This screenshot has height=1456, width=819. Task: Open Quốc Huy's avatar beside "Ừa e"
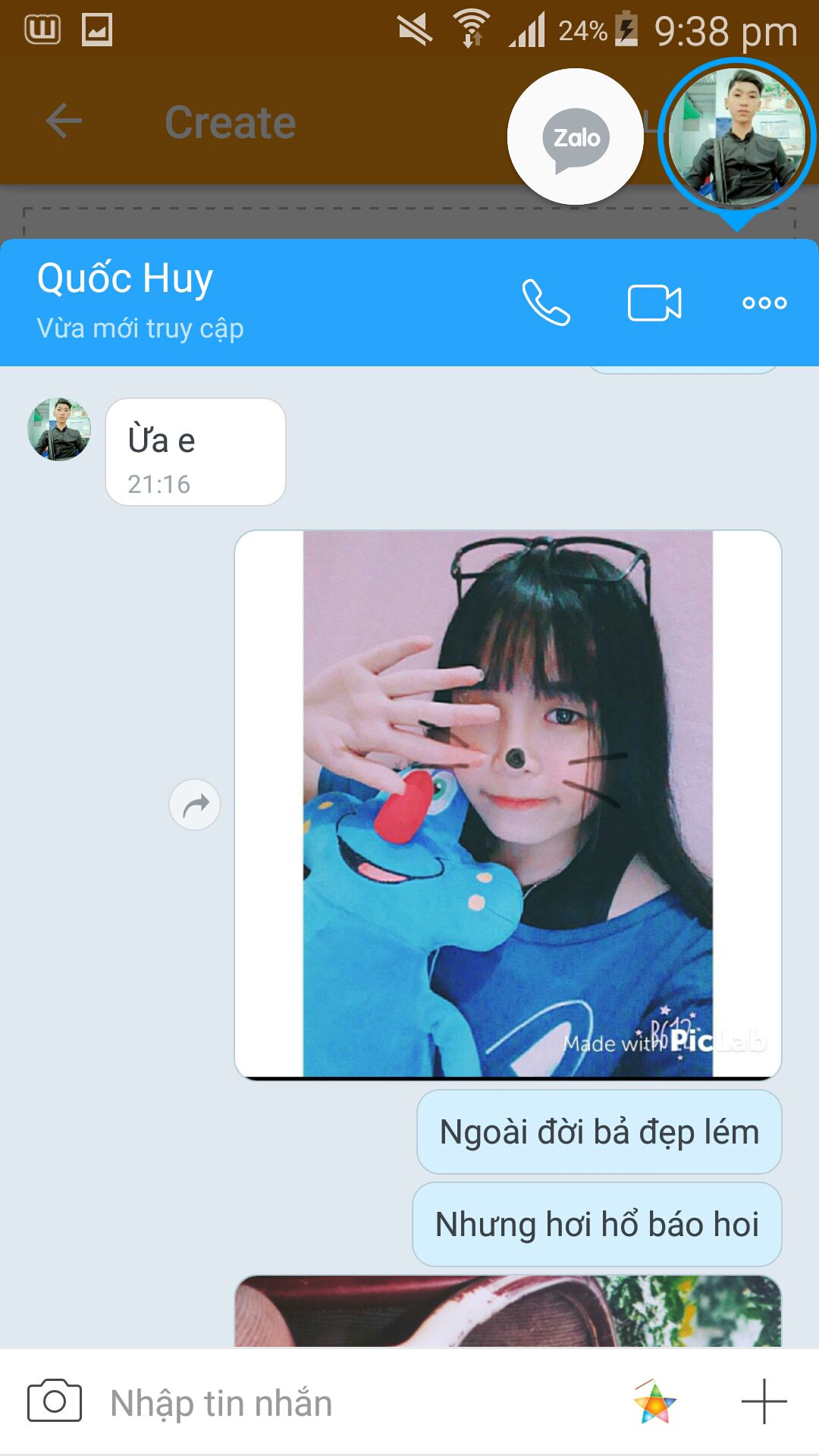tap(59, 429)
